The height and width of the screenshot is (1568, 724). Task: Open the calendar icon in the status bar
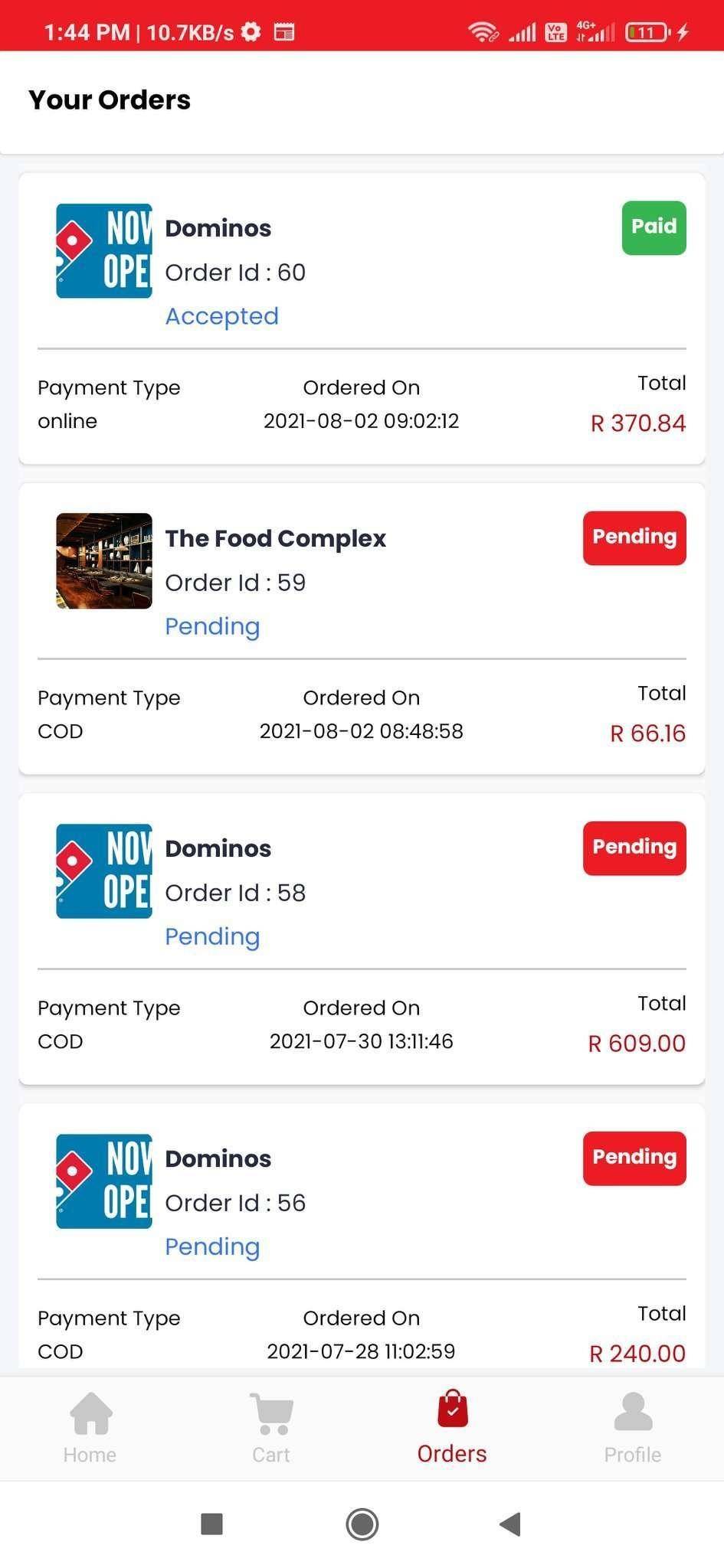point(283,32)
